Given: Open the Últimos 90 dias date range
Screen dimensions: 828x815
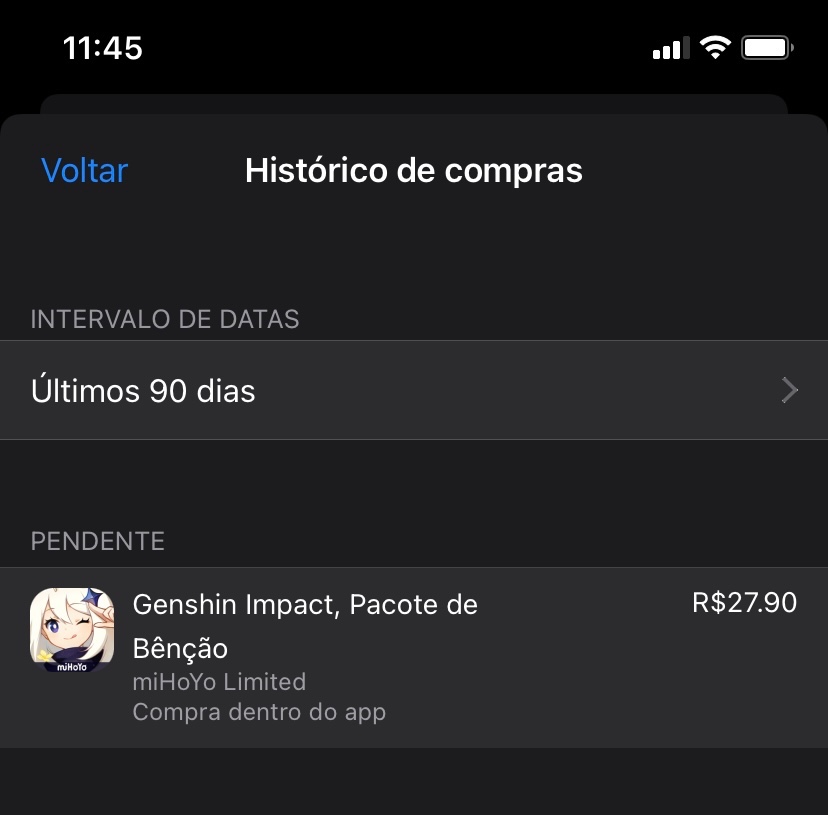Looking at the screenshot, I should click(413, 390).
